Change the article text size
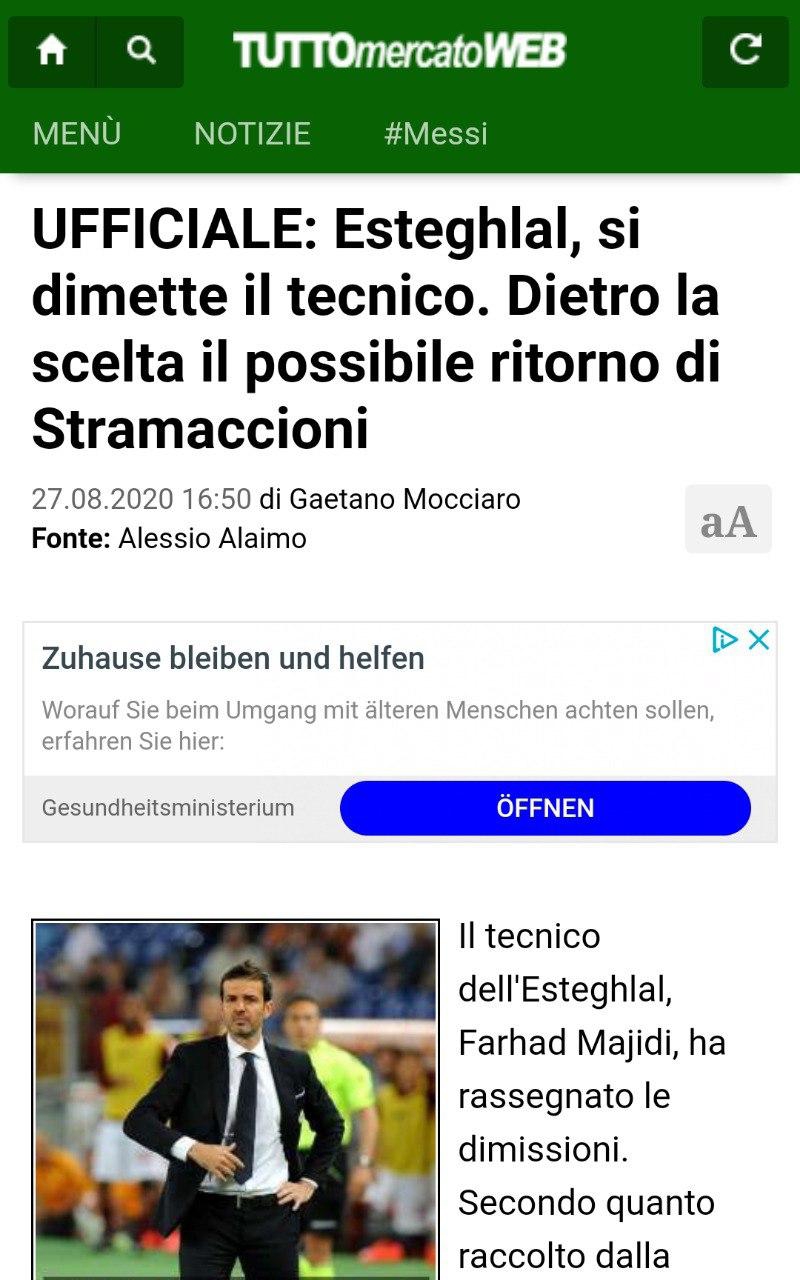The image size is (800, 1280). pyautogui.click(x=728, y=520)
